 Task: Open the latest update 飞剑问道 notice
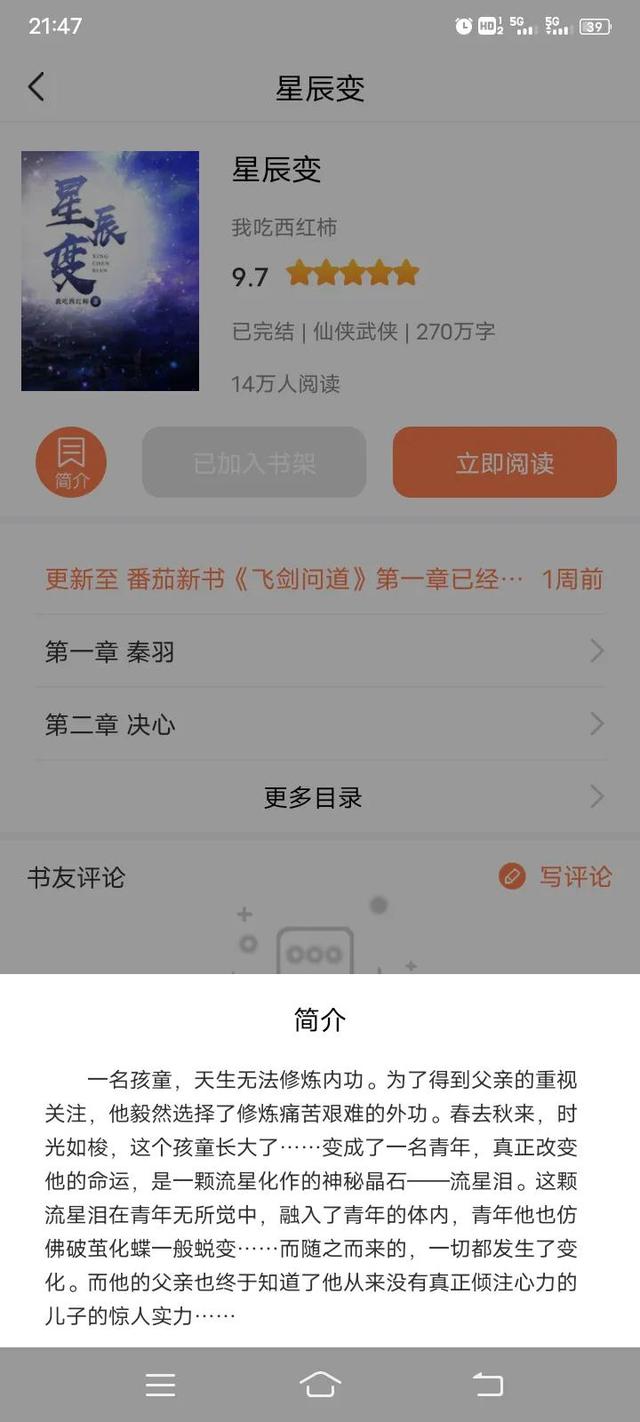320,579
